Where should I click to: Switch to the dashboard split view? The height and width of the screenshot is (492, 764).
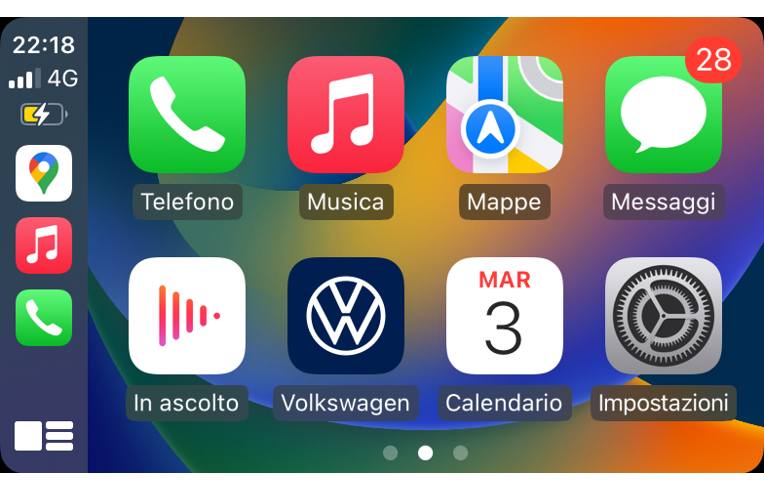coord(44,436)
